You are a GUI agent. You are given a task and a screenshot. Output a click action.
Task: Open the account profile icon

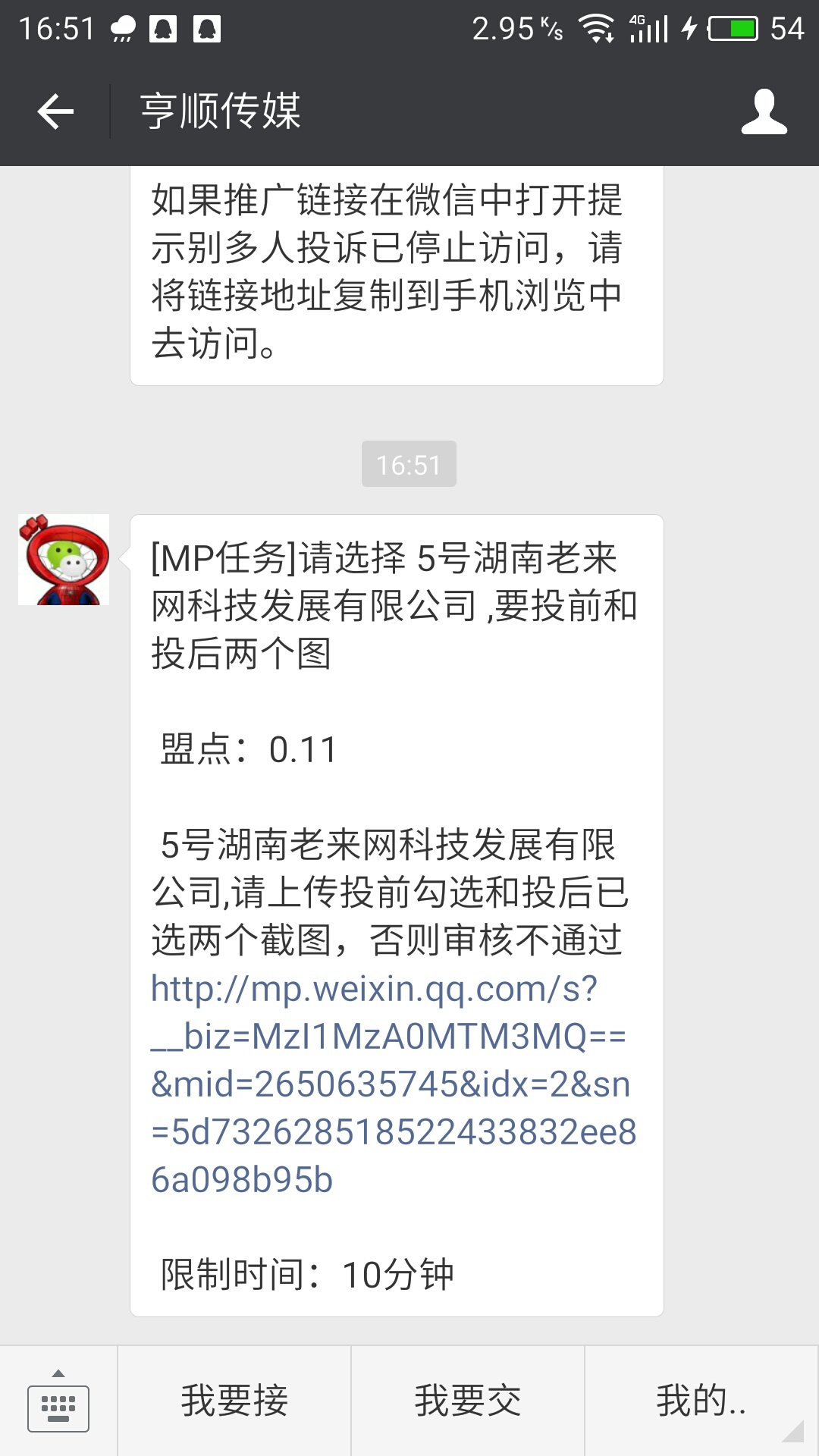pos(764,111)
